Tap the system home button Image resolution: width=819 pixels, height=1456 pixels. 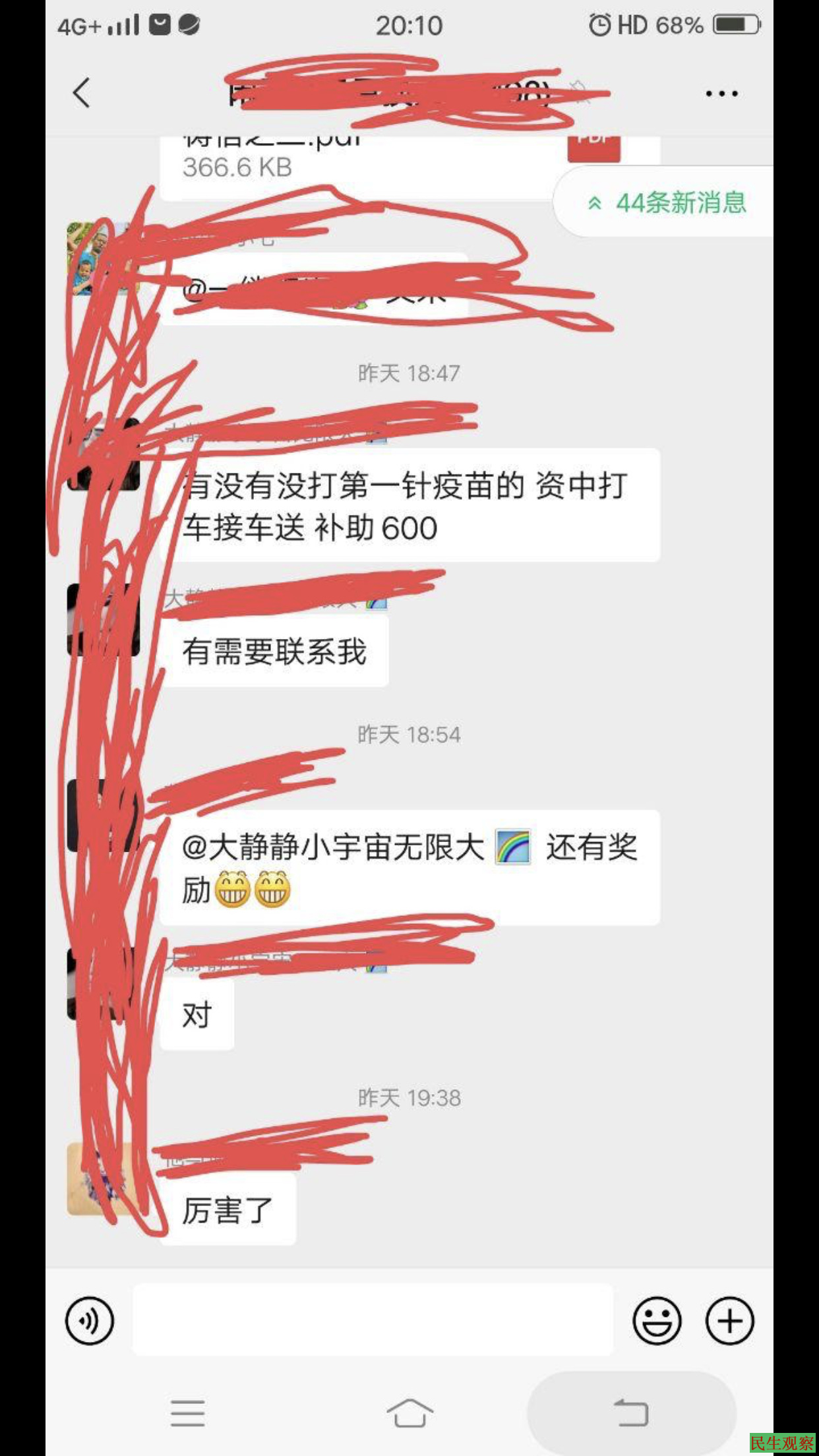click(x=409, y=1413)
